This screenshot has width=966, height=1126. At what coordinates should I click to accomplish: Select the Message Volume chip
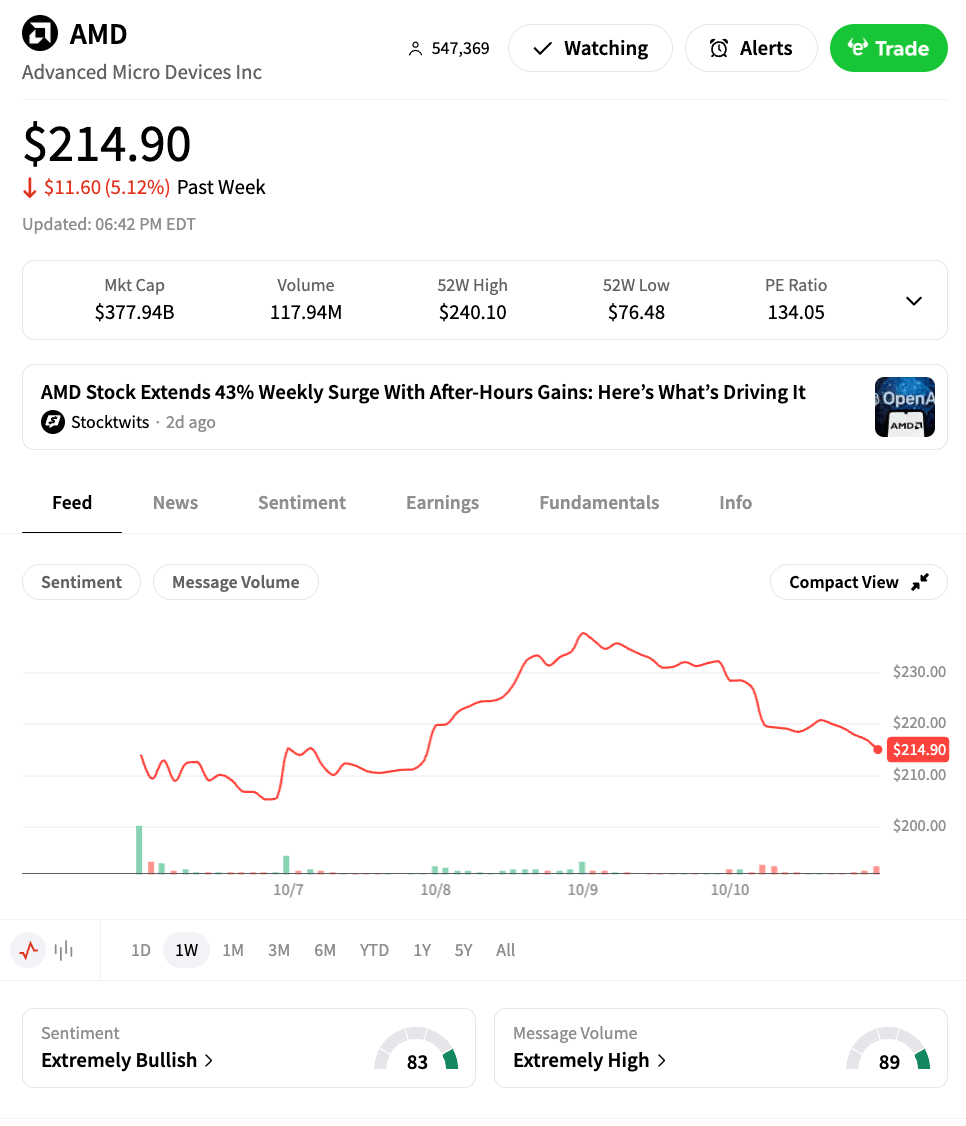click(x=235, y=582)
